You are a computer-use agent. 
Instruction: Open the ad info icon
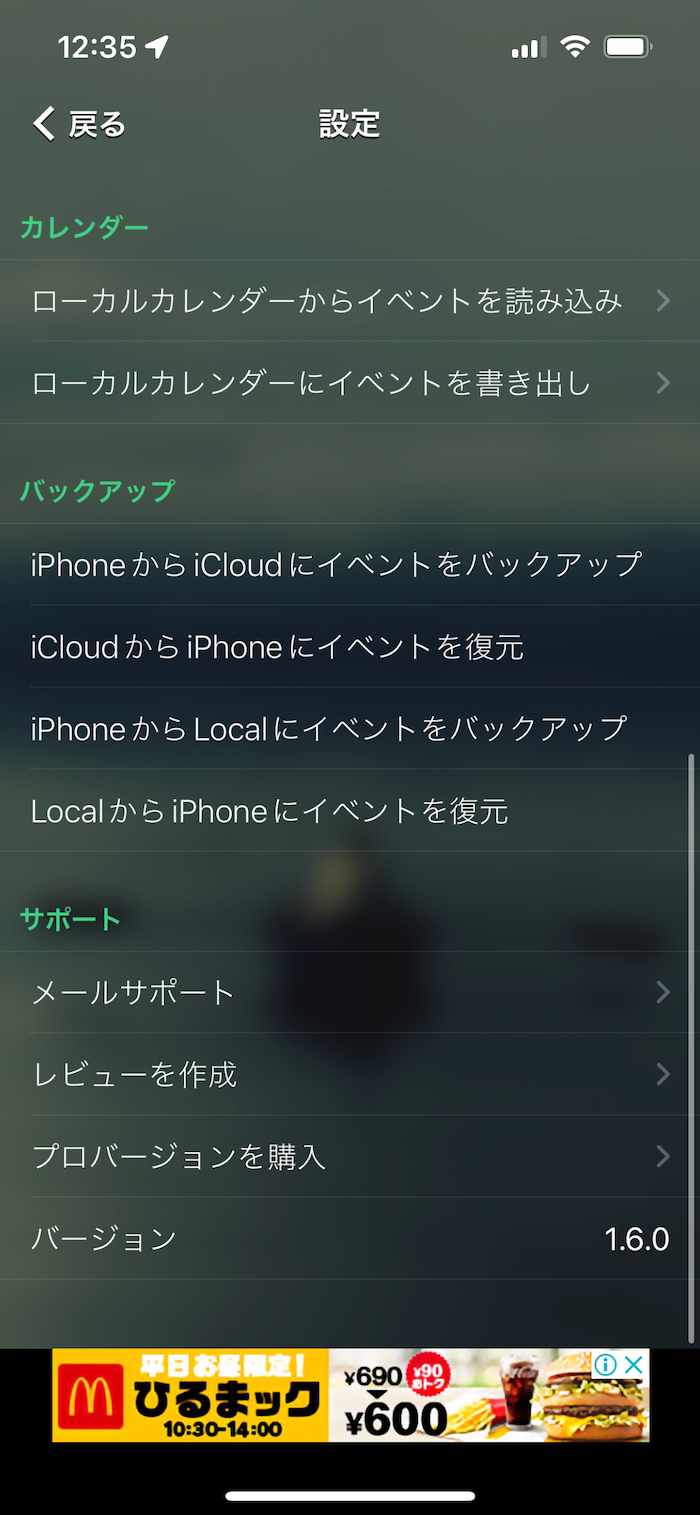tap(605, 1365)
